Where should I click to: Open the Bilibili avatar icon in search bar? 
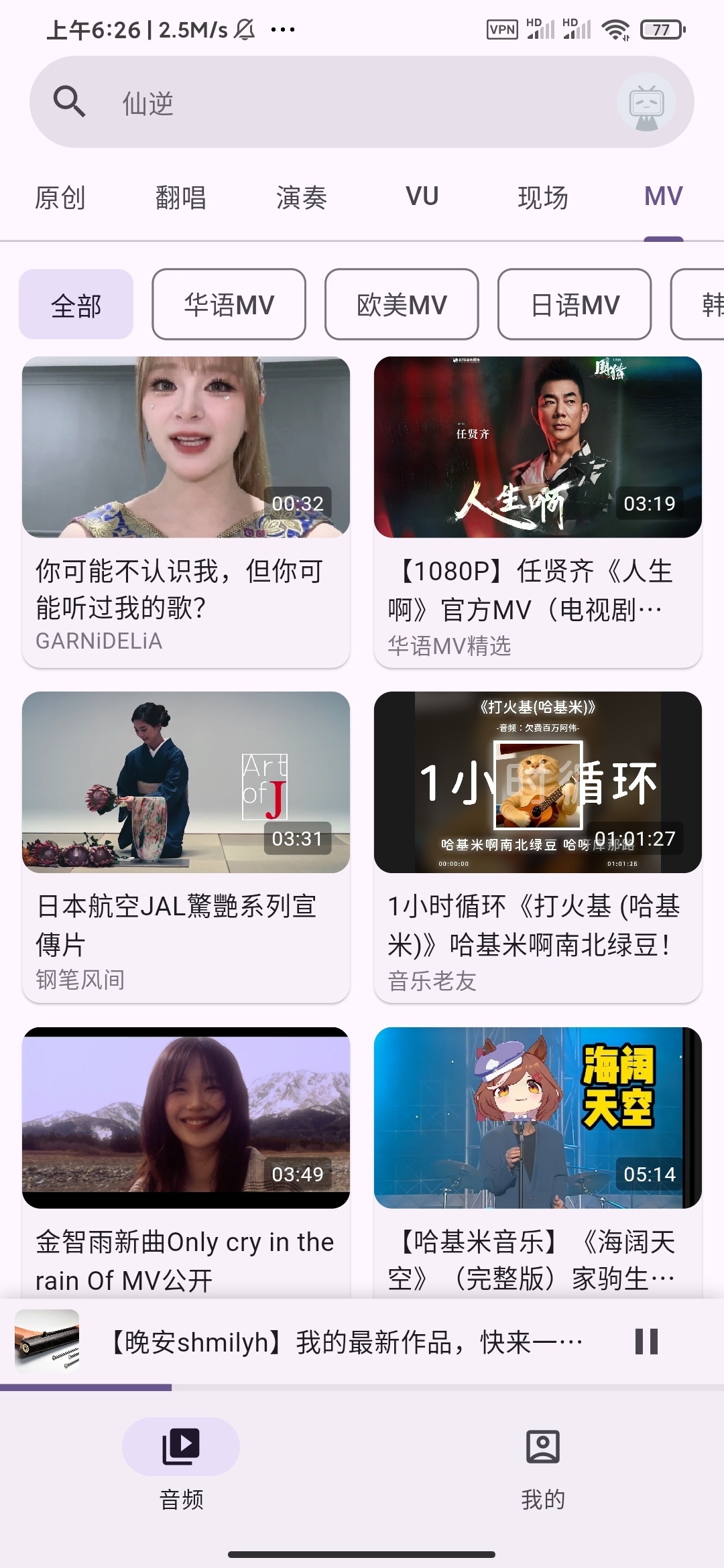tap(646, 103)
